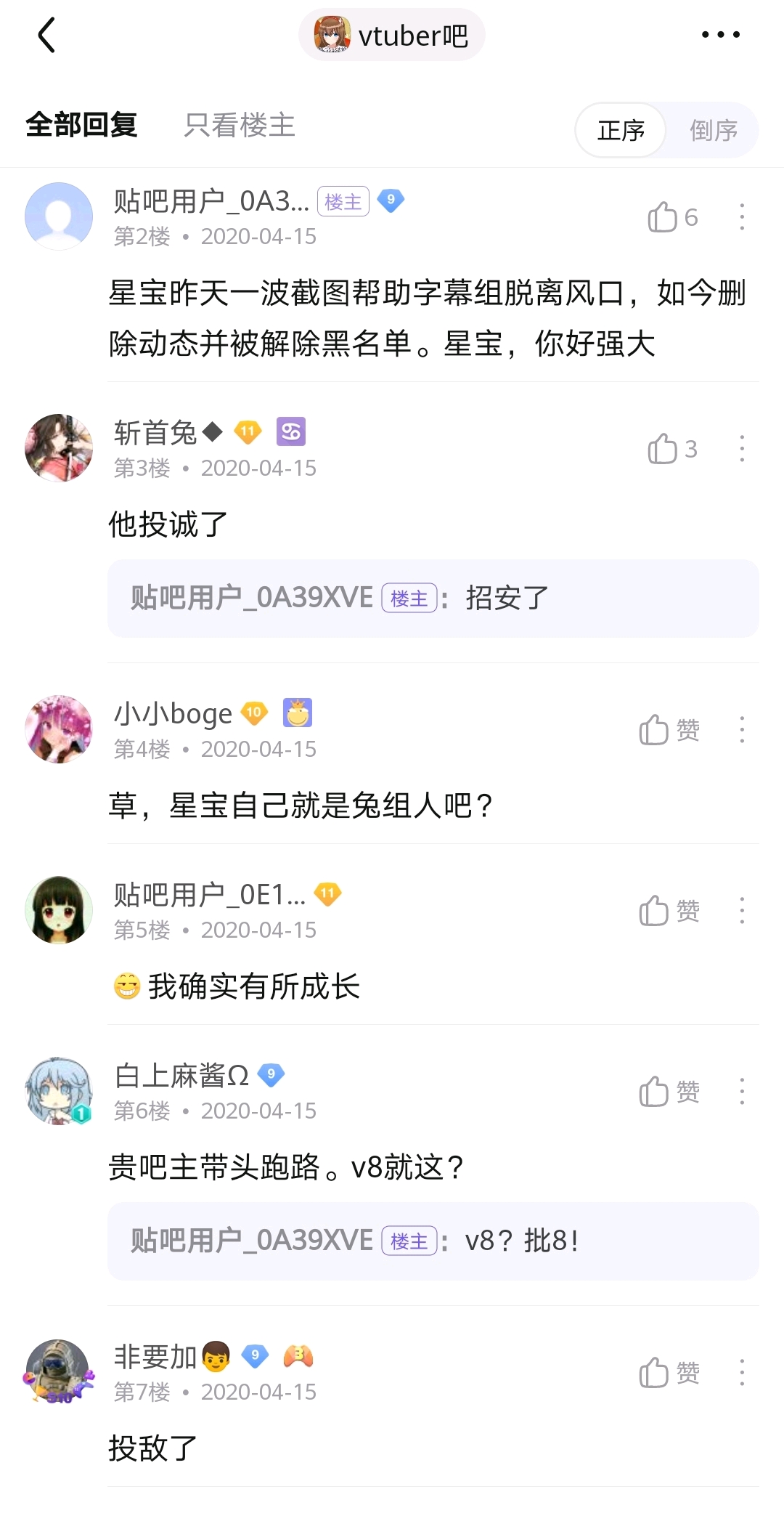This screenshot has width=784, height=1513.
Task: Like 非要加's reply 投敌了
Action: tap(669, 1373)
